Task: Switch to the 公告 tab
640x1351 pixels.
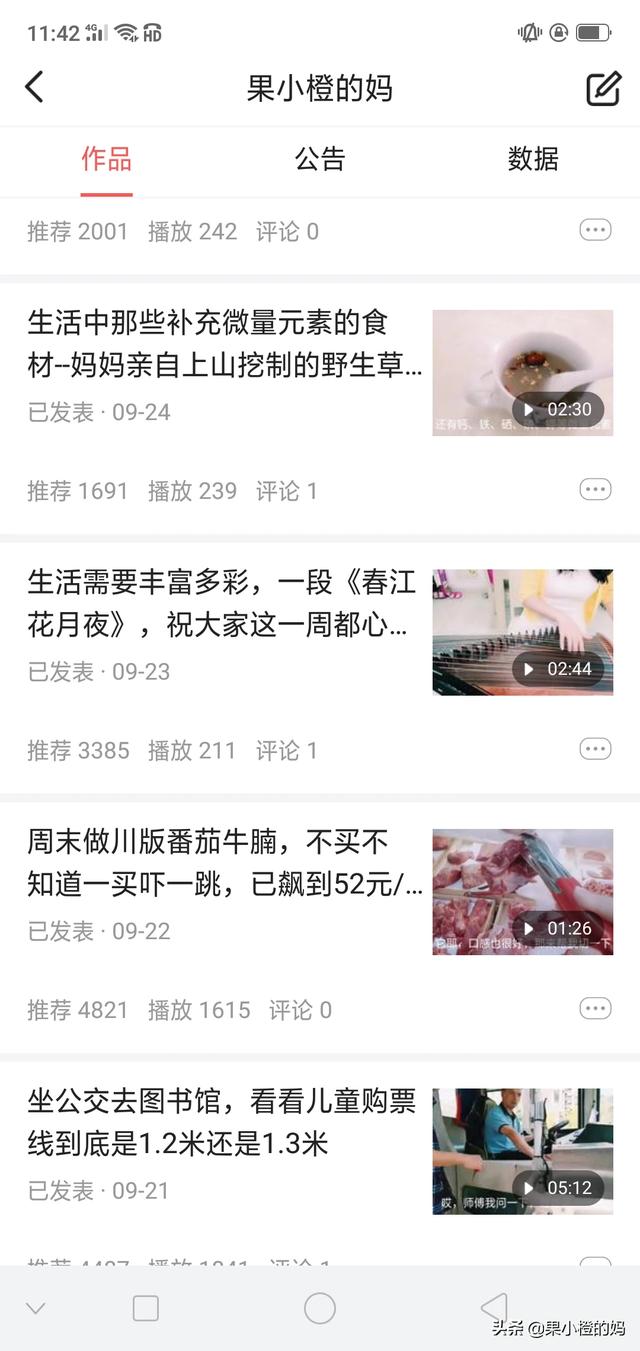Action: [x=320, y=159]
